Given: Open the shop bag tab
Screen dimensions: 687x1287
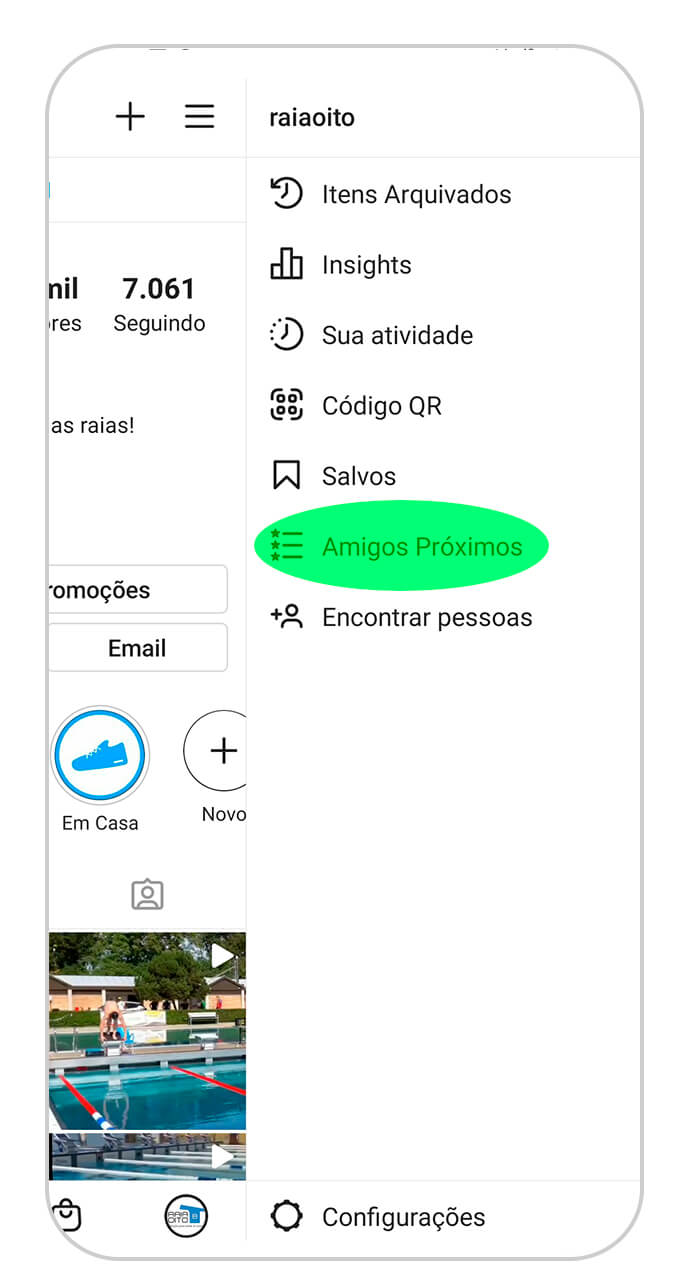Looking at the screenshot, I should click(66, 1216).
